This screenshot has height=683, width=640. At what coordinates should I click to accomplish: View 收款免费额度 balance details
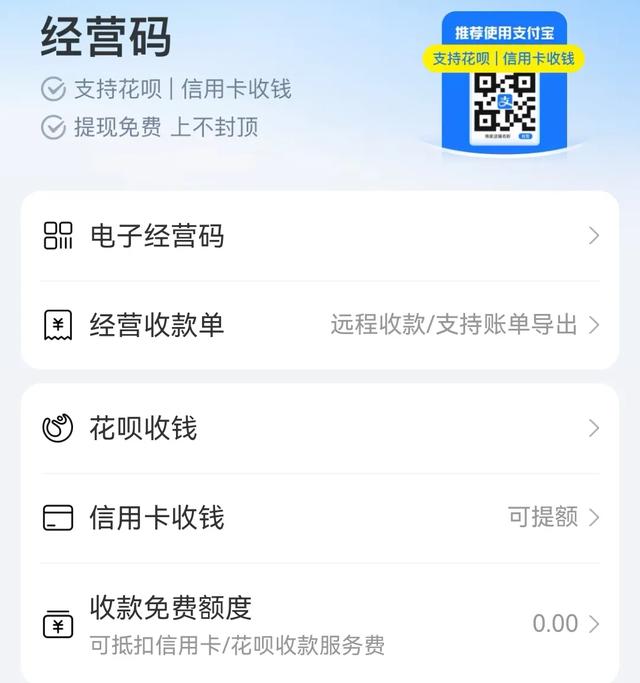pos(320,622)
